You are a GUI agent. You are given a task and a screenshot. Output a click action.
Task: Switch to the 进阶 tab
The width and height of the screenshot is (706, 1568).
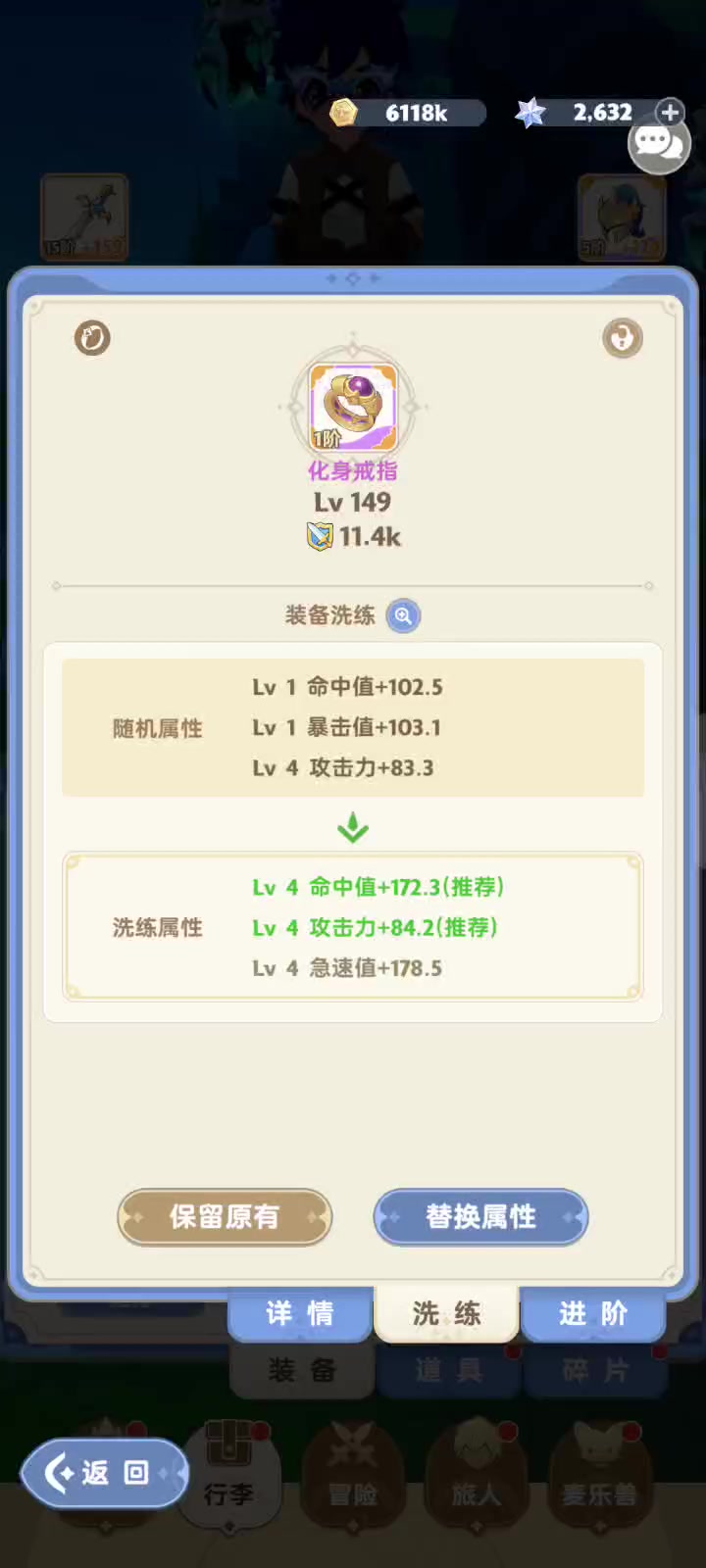(593, 1313)
